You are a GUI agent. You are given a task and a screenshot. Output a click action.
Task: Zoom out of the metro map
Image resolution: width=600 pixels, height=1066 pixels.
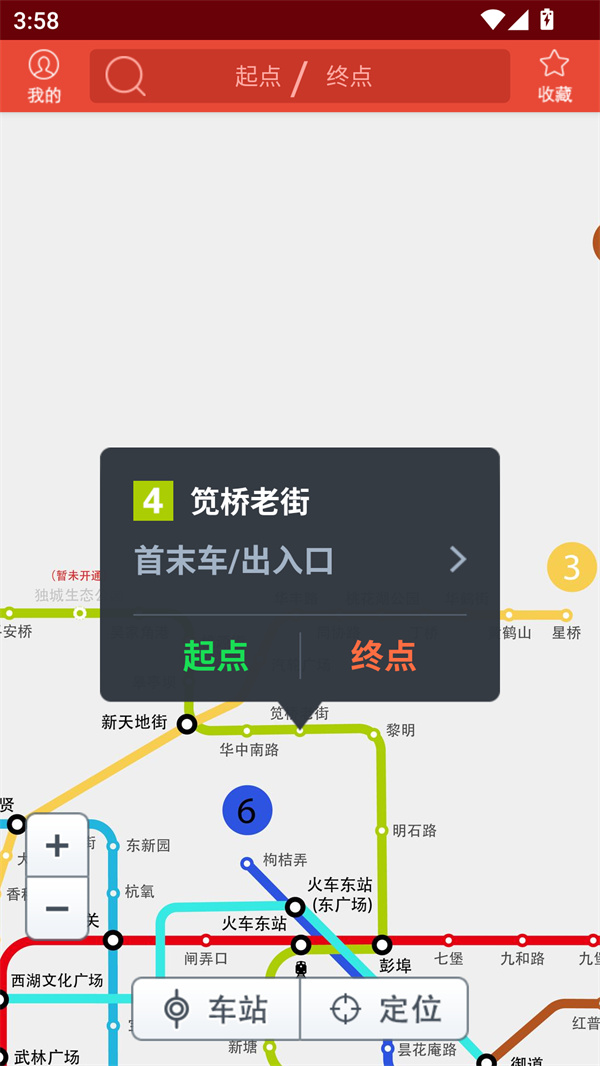point(57,908)
